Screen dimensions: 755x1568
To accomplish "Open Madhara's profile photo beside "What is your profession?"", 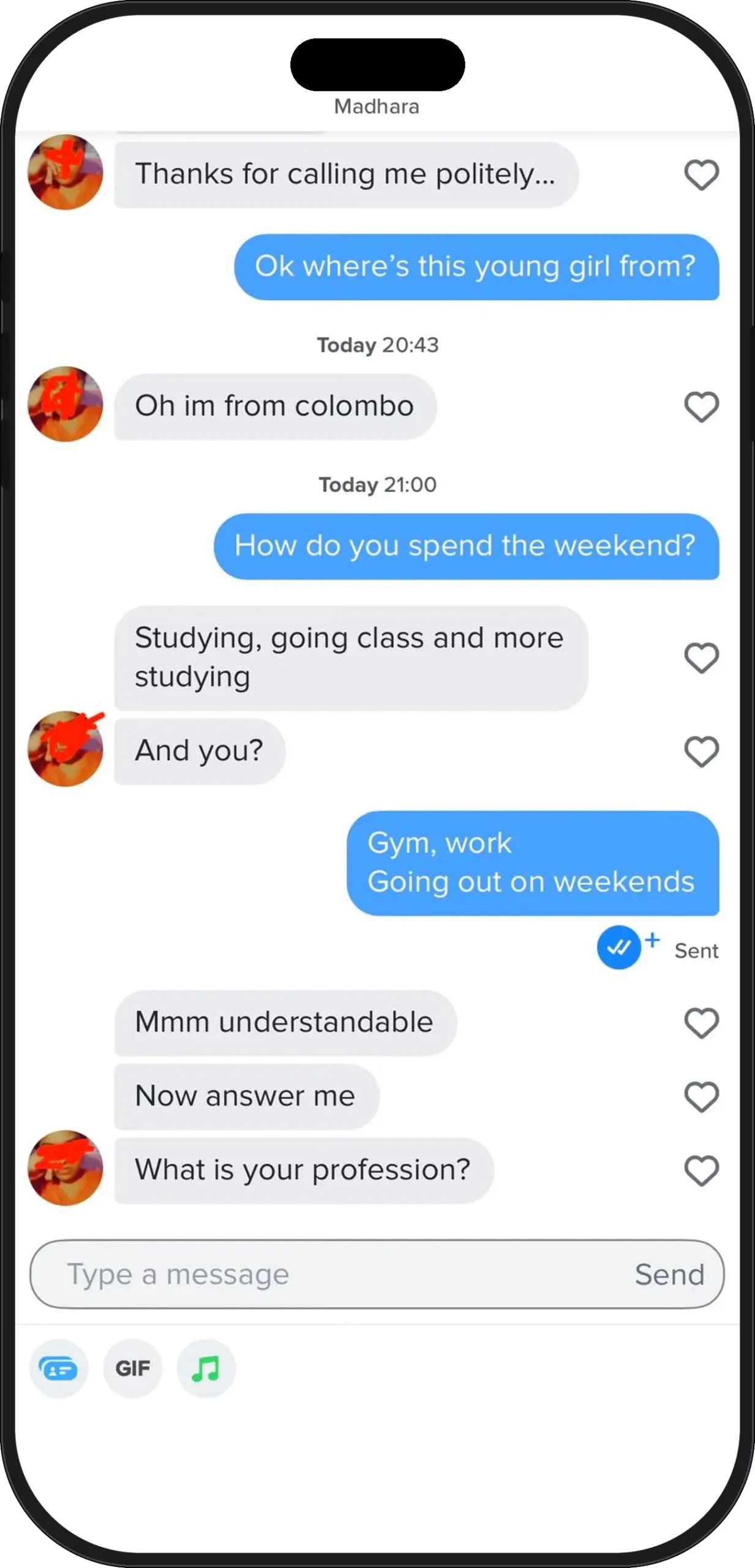I will (x=66, y=1168).
